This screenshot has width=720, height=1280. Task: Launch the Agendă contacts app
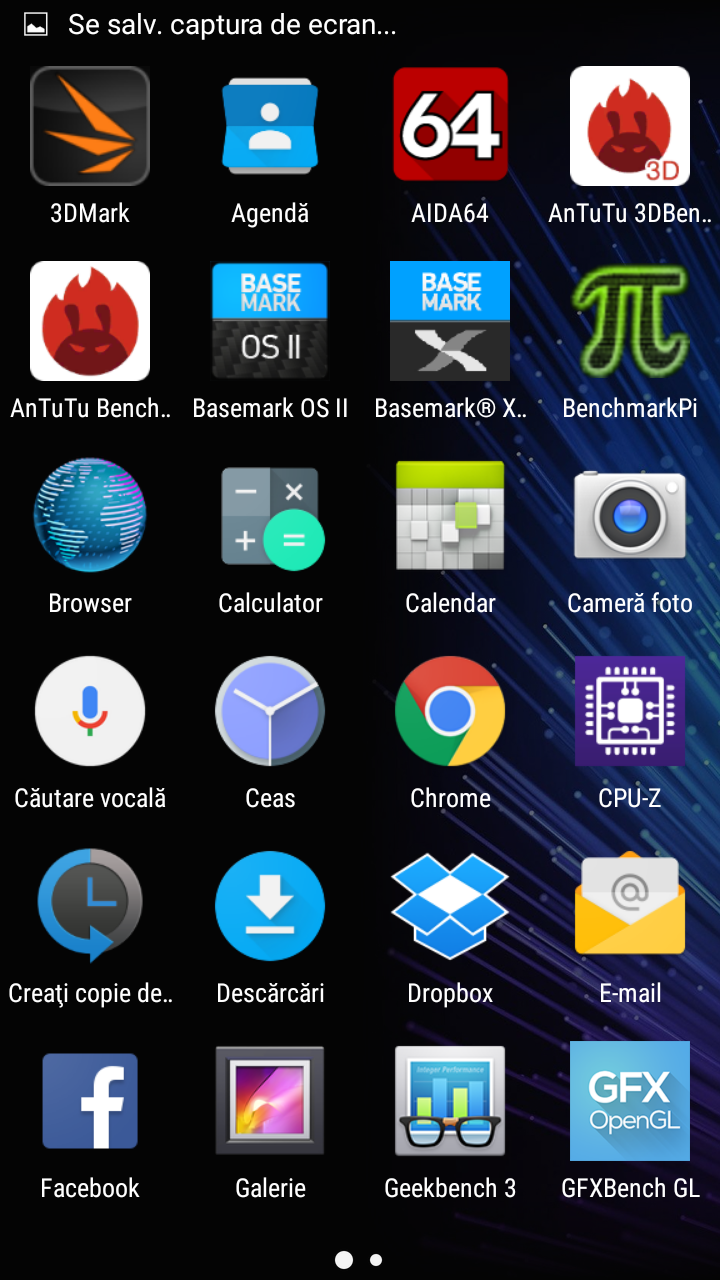click(270, 126)
